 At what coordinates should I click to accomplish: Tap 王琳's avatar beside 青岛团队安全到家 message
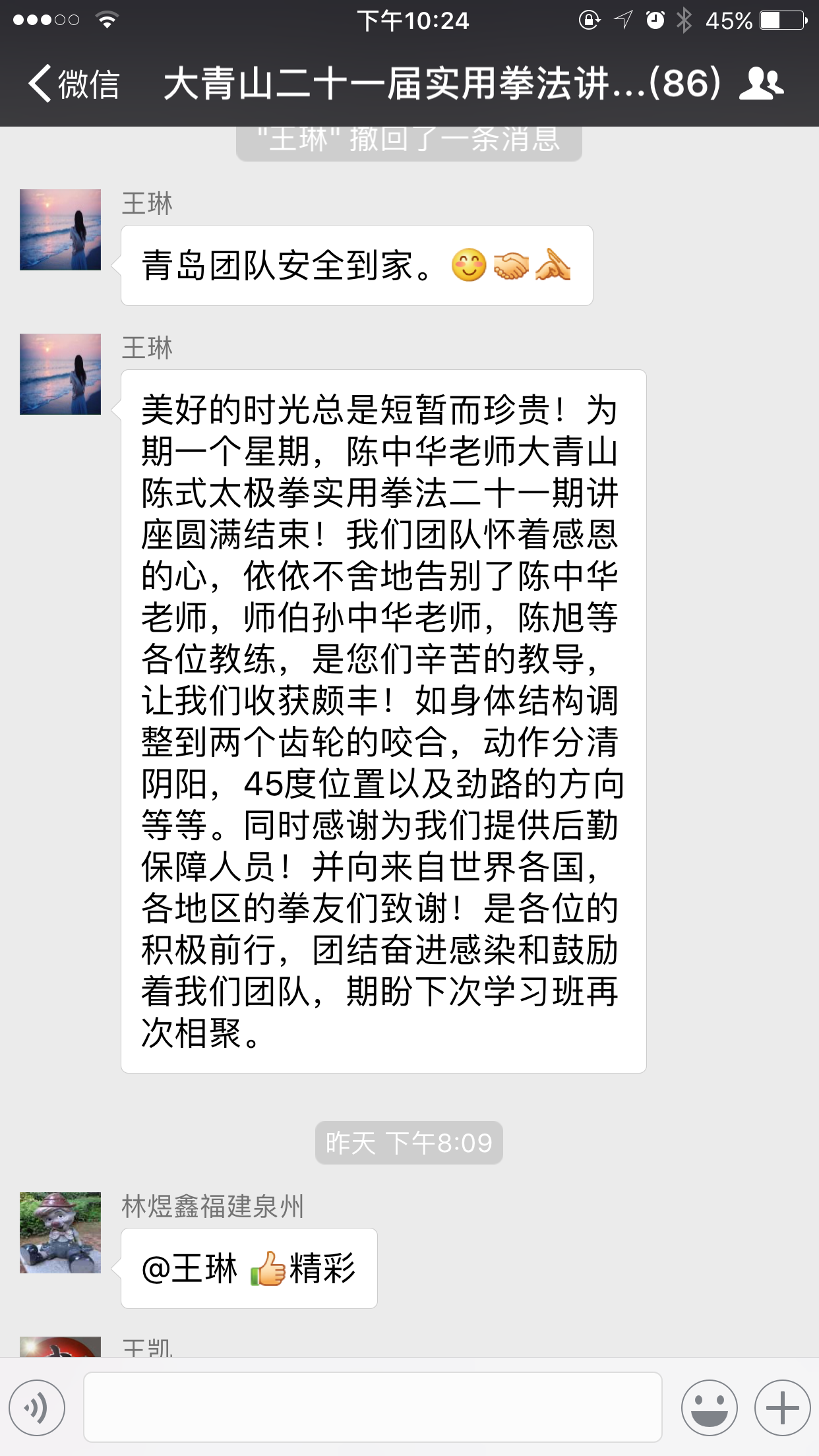[x=60, y=229]
